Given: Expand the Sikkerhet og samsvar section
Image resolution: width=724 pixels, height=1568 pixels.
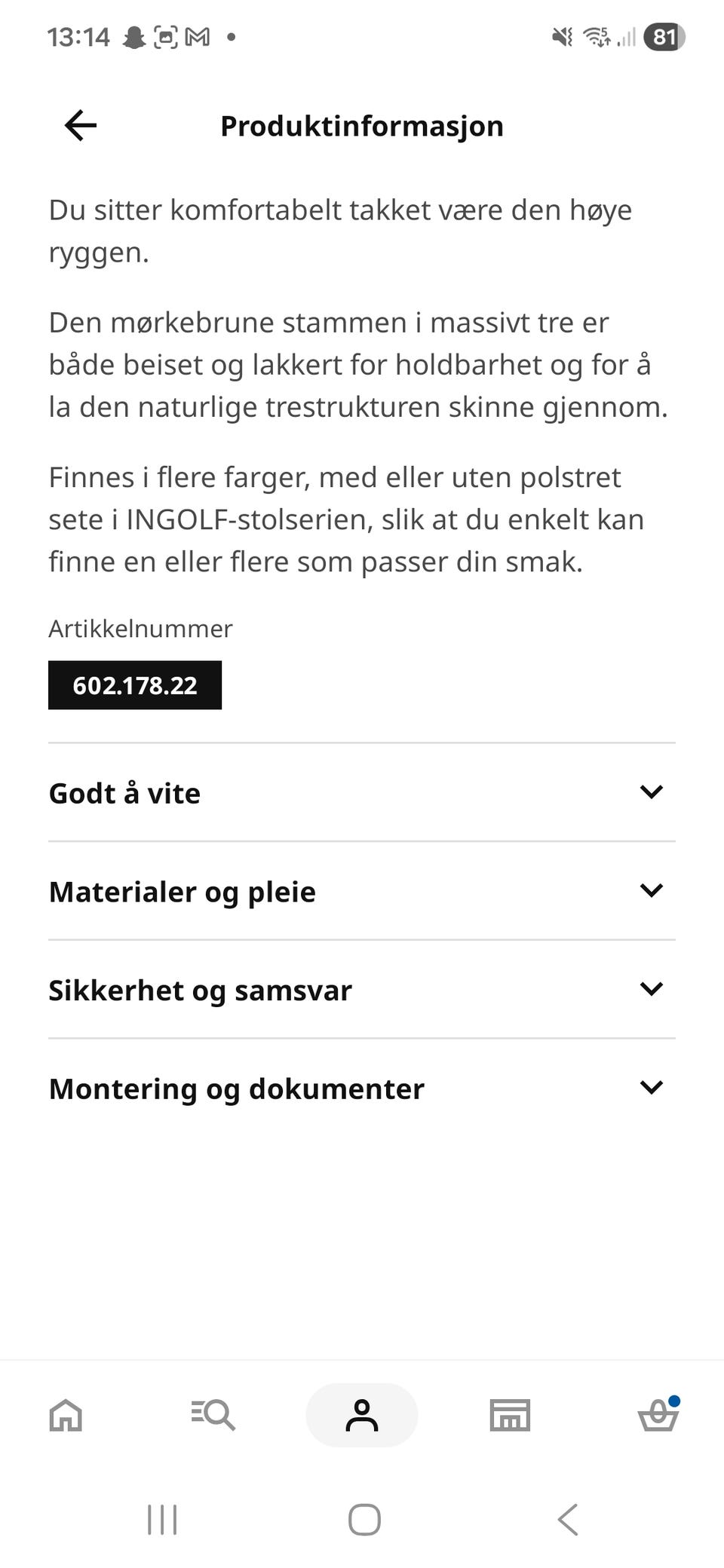Looking at the screenshot, I should (x=362, y=991).
